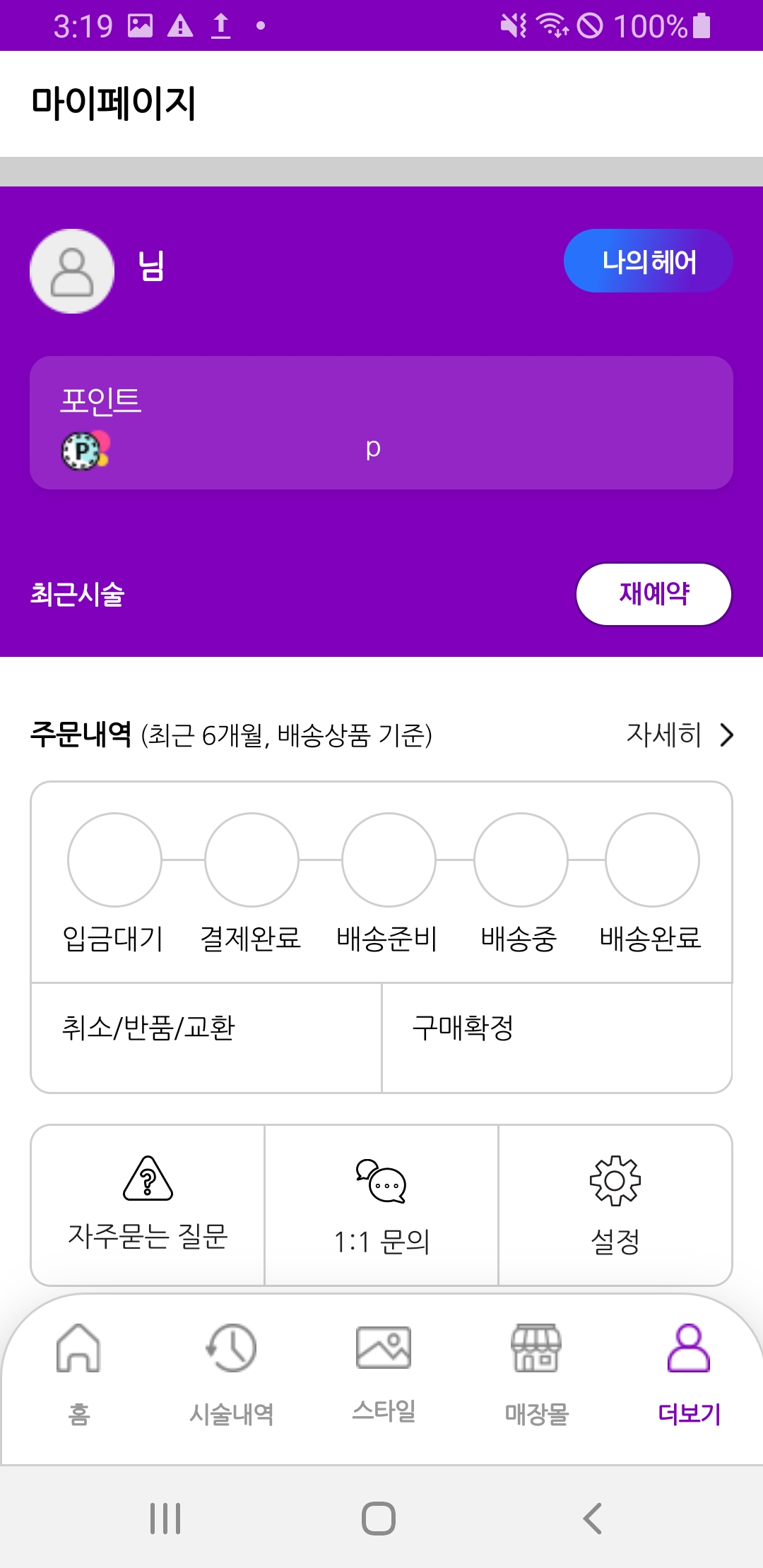This screenshot has width=763, height=1568.
Task: Open 설정 settings
Action: coord(615,1205)
